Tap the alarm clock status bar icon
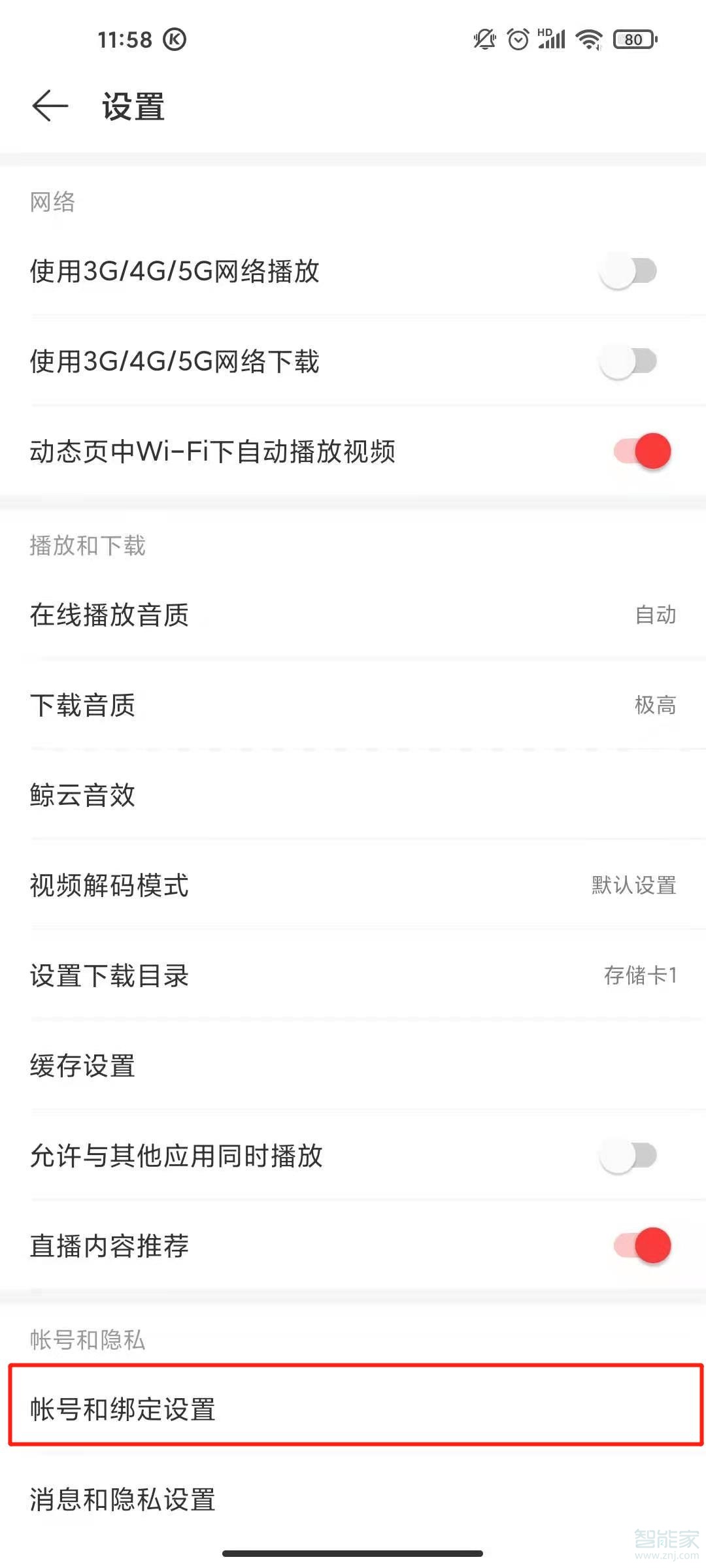This screenshot has width=706, height=1568. [x=518, y=39]
